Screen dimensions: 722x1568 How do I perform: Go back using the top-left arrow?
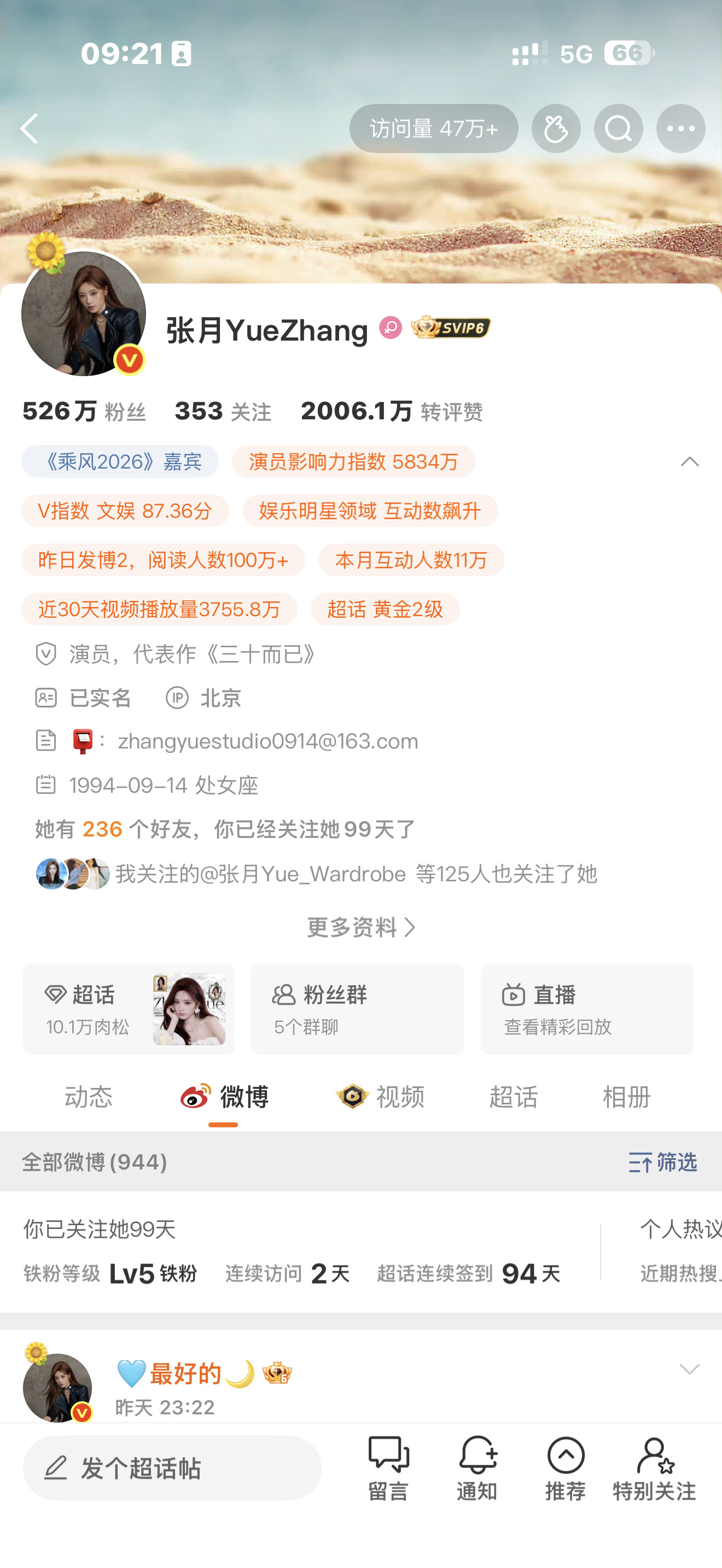pyautogui.click(x=28, y=128)
